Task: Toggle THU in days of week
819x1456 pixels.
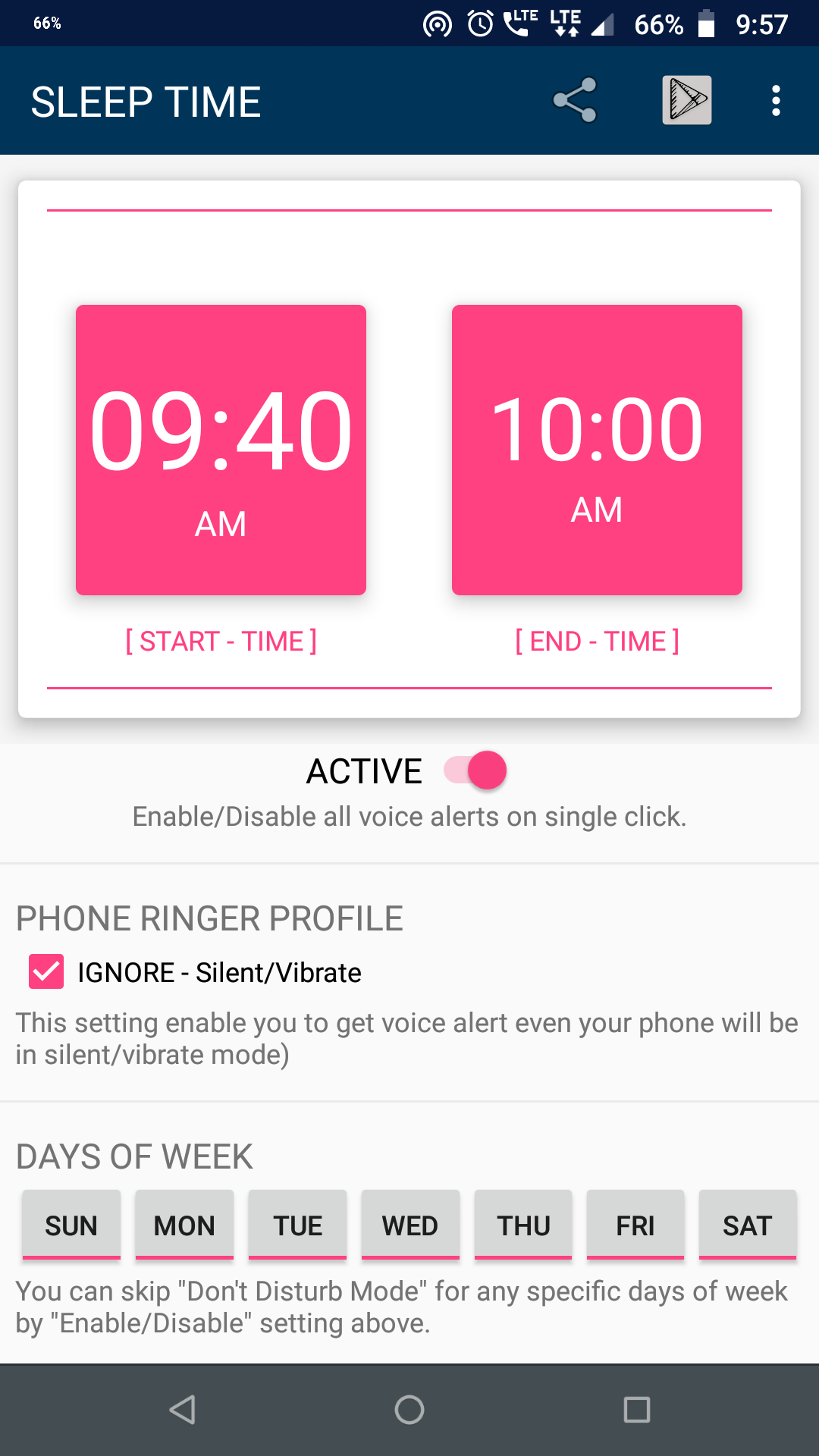Action: click(x=523, y=1225)
